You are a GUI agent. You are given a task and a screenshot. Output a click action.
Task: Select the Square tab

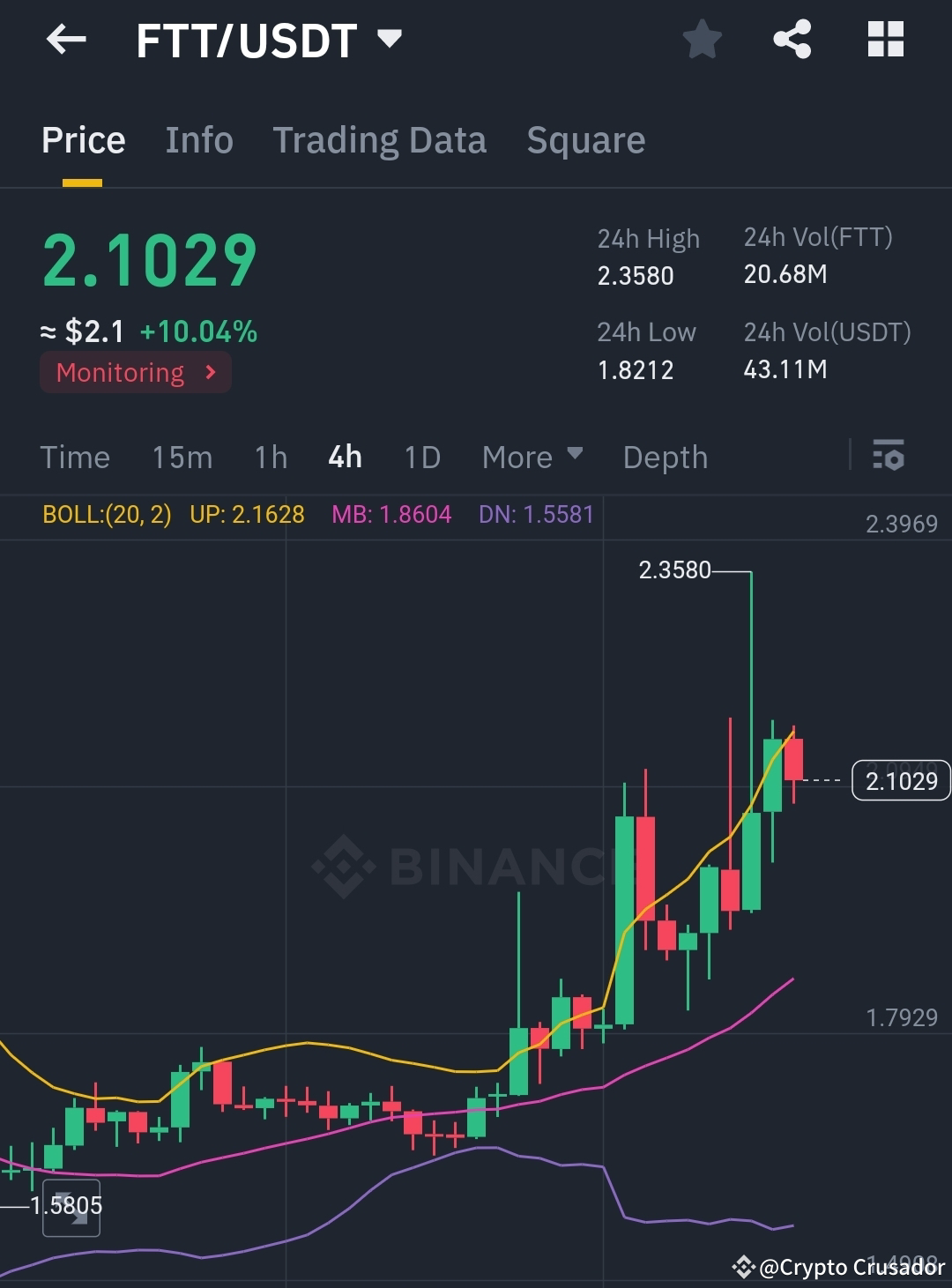(585, 139)
